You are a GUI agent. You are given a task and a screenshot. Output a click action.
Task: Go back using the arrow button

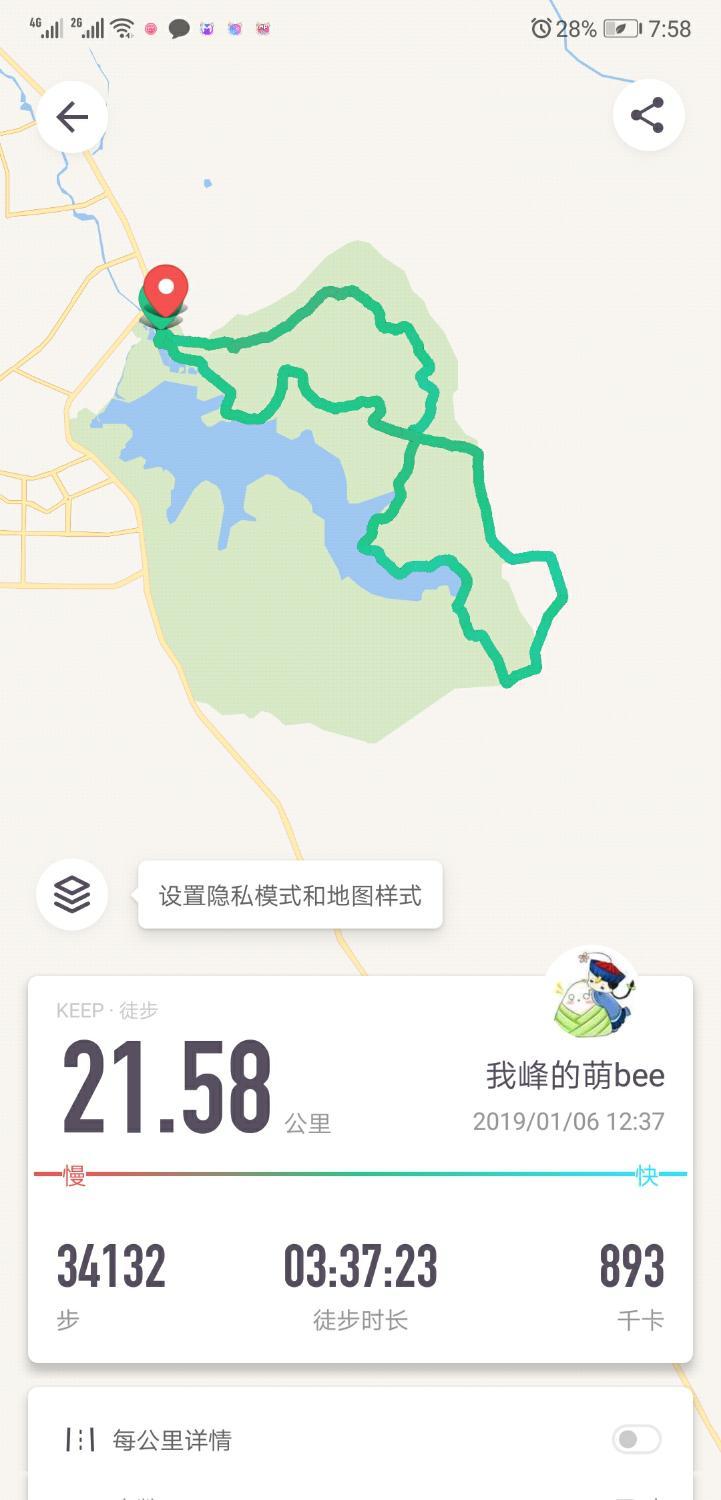72,117
